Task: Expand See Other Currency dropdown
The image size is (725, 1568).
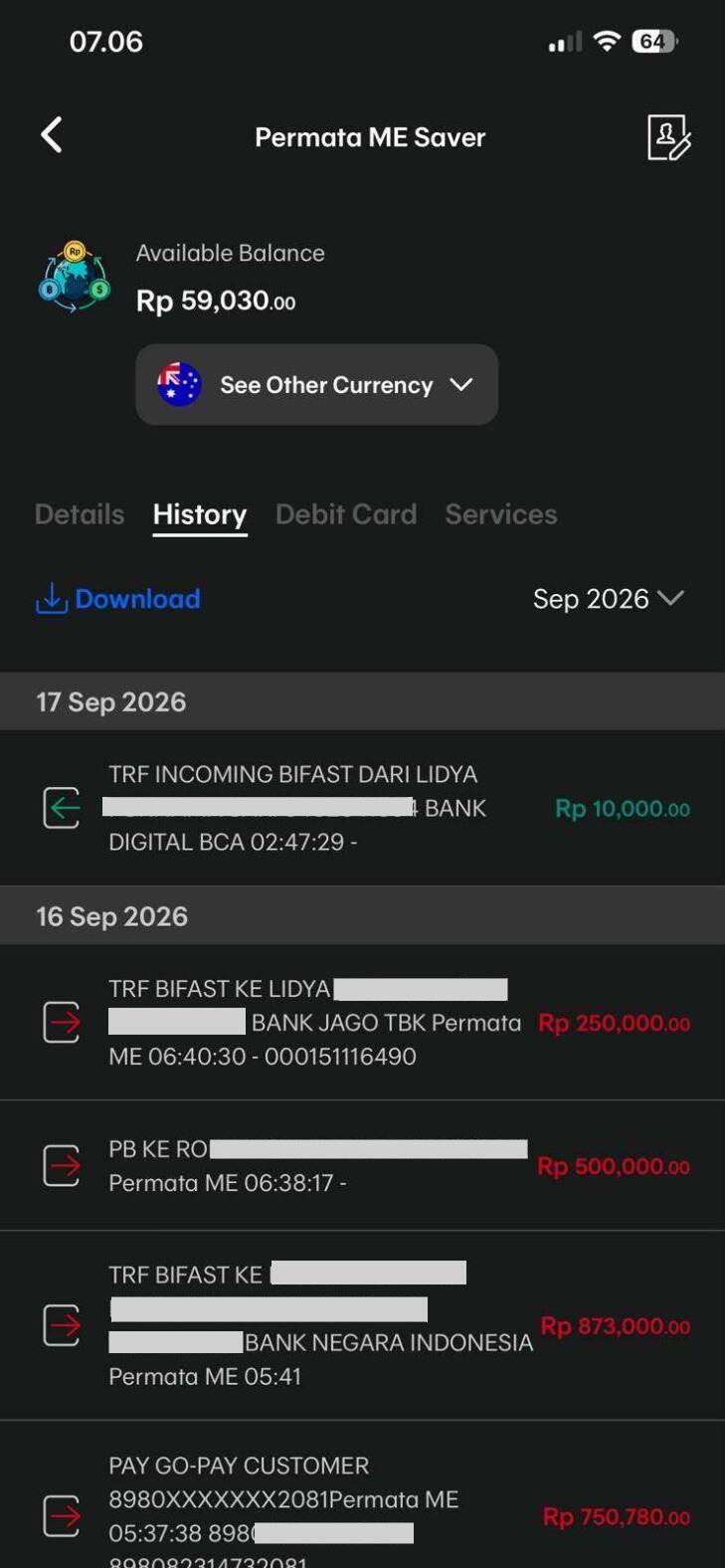Action: [316, 385]
